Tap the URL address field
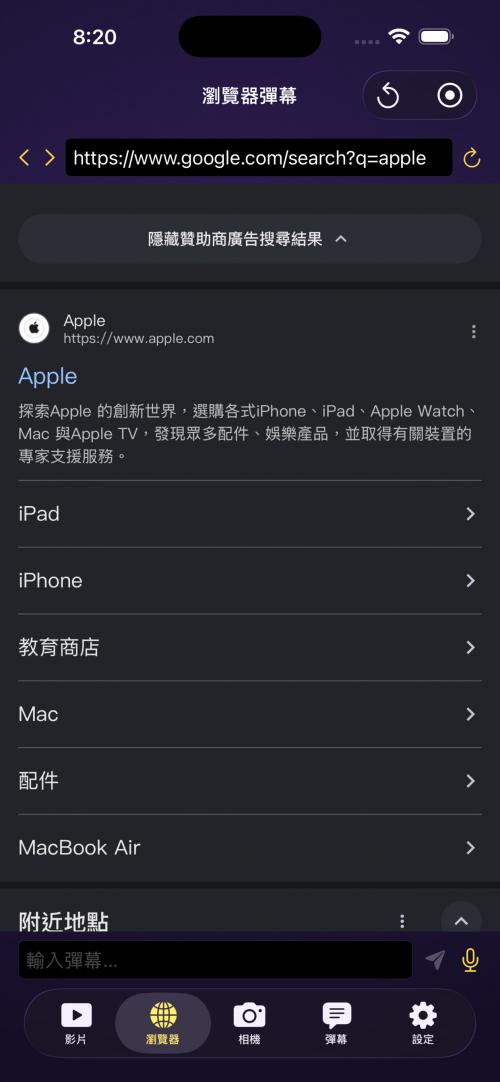 coord(259,158)
